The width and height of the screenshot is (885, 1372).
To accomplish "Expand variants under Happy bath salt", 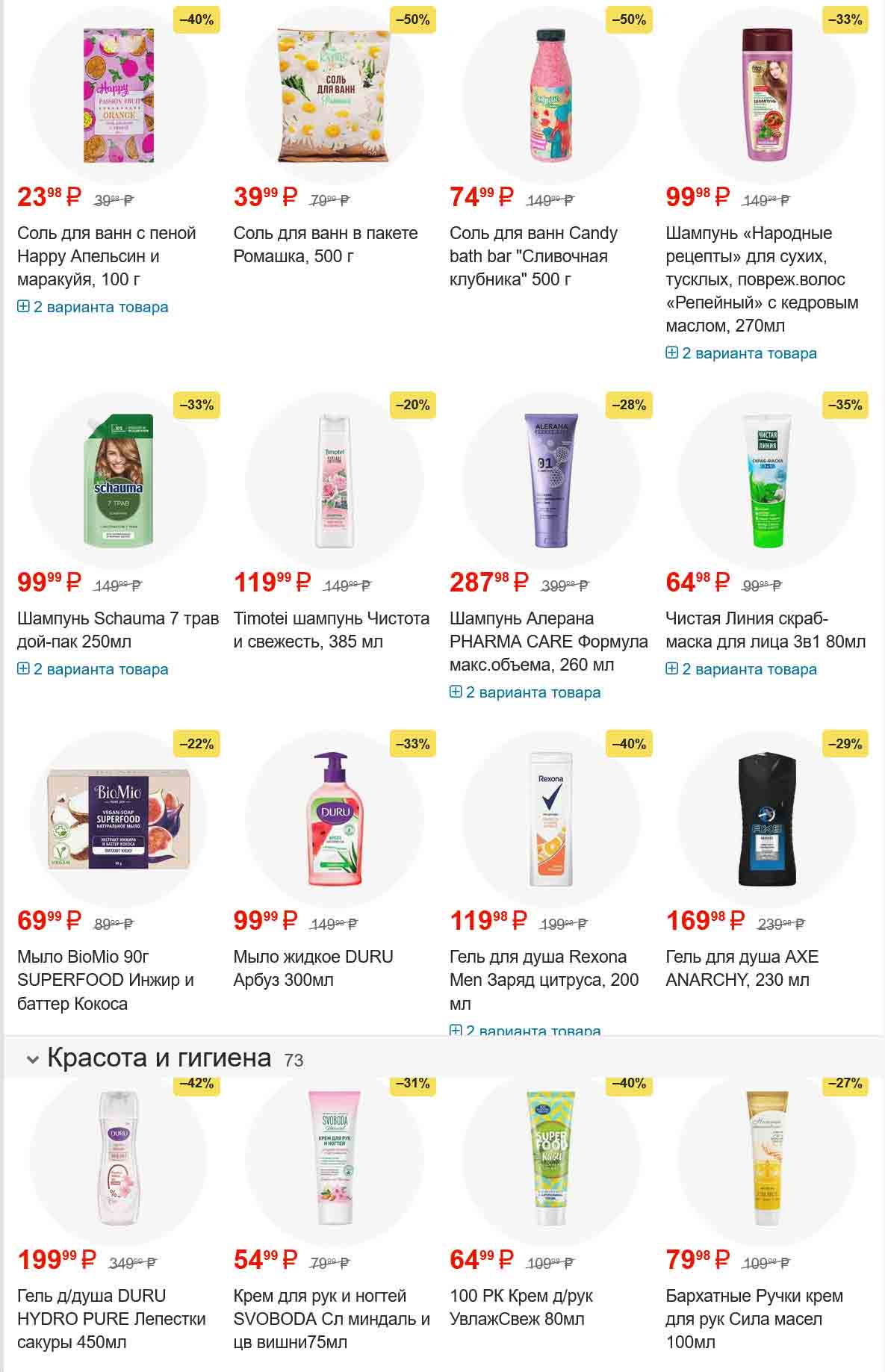I will coord(93,307).
